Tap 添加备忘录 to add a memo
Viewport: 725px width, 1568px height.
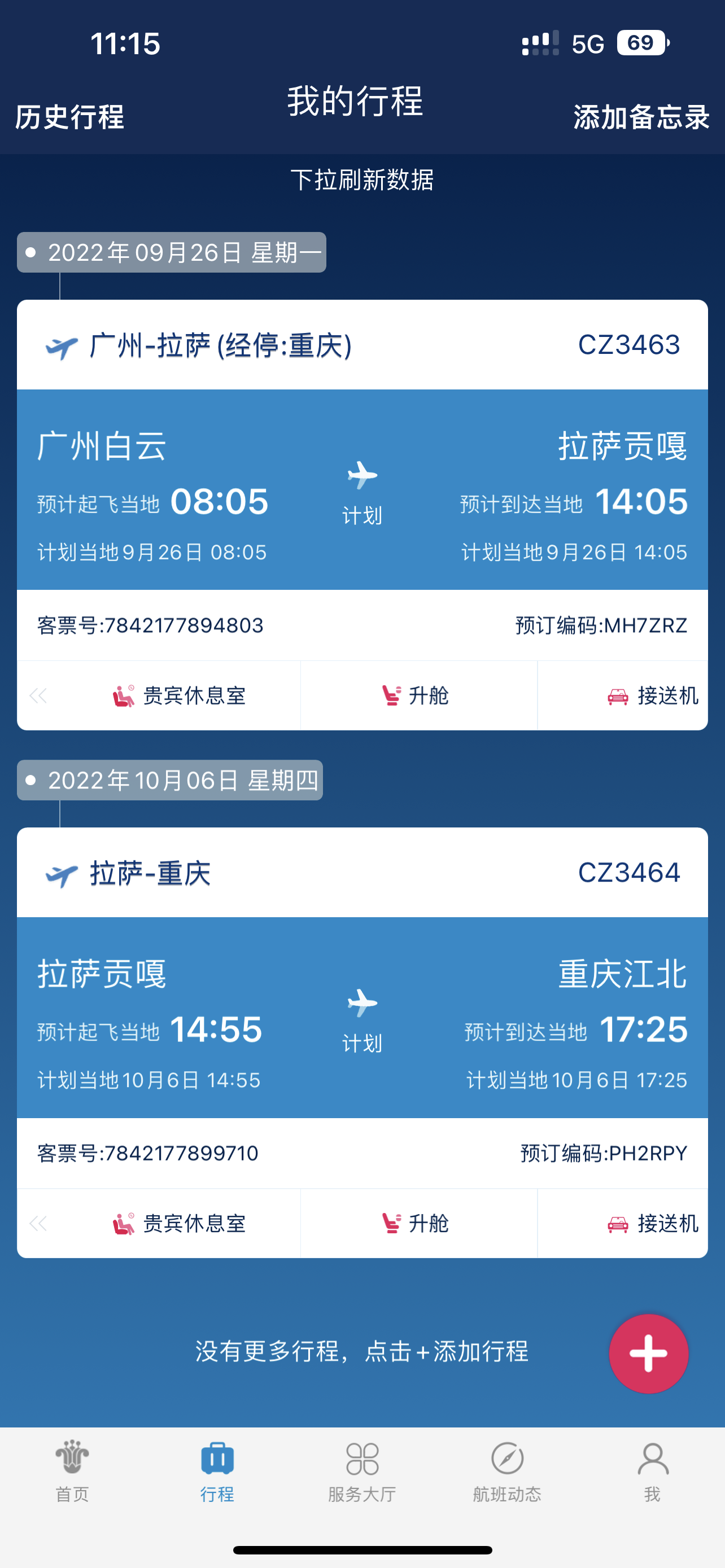tap(641, 117)
